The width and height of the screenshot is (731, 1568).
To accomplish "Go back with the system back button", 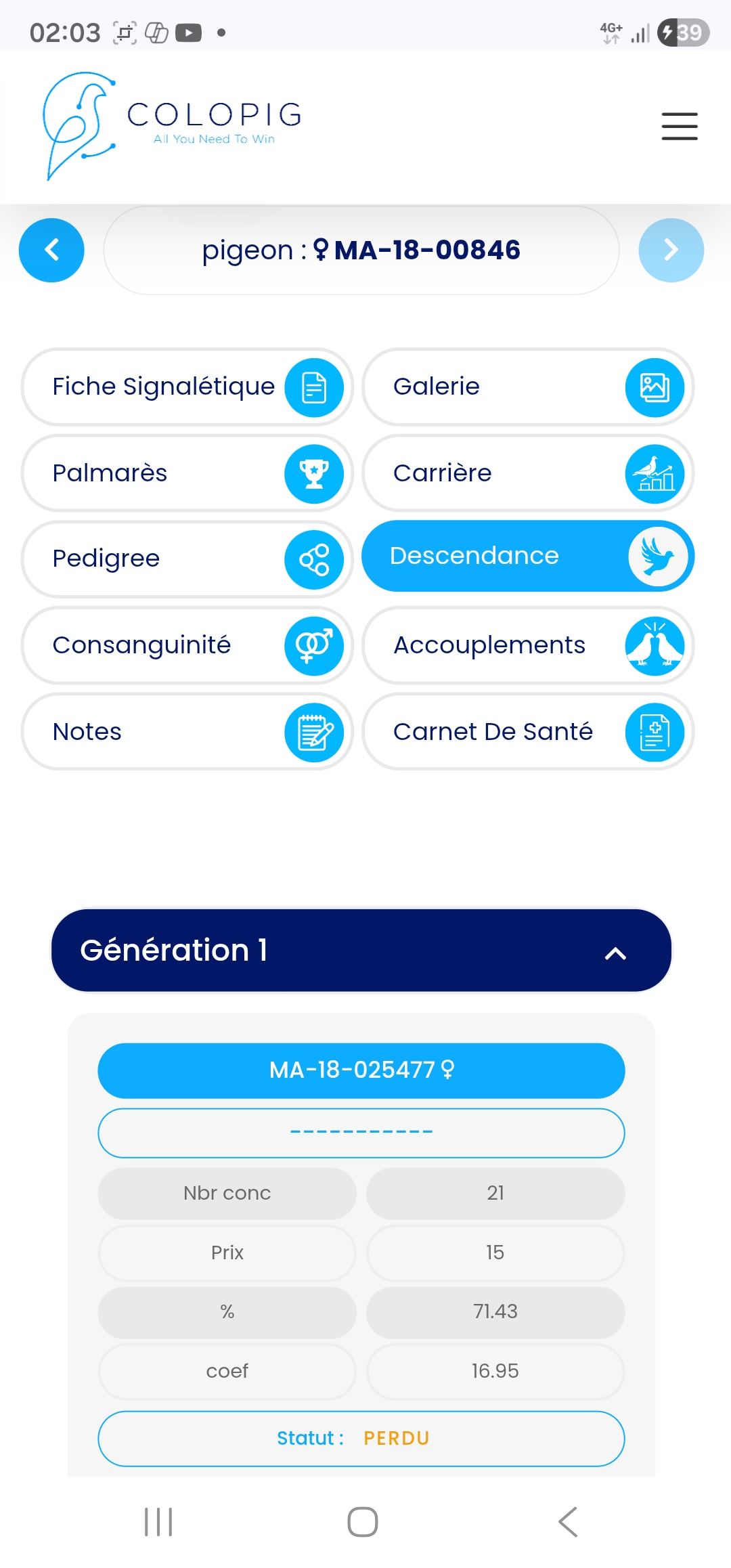I will click(568, 1522).
